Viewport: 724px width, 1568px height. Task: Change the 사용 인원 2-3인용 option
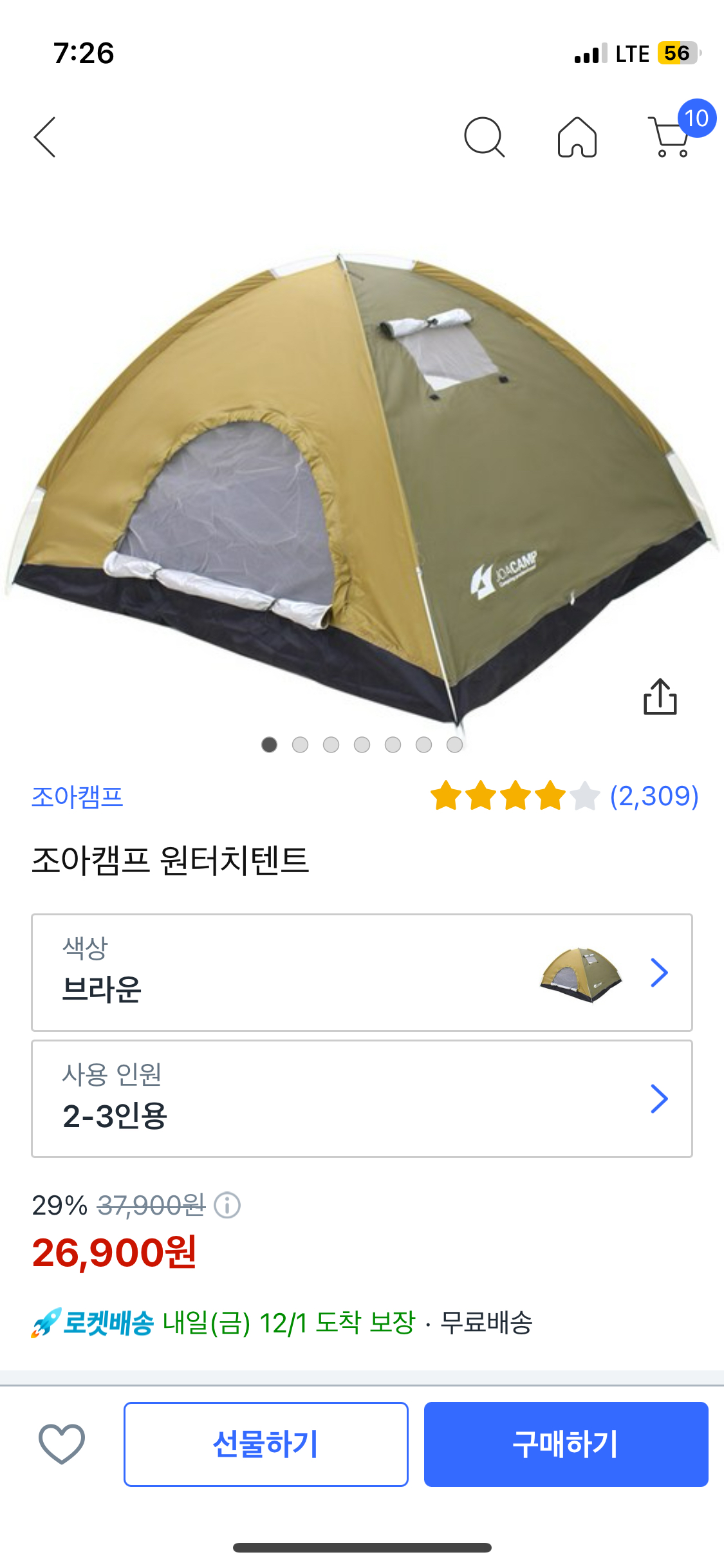point(362,1098)
